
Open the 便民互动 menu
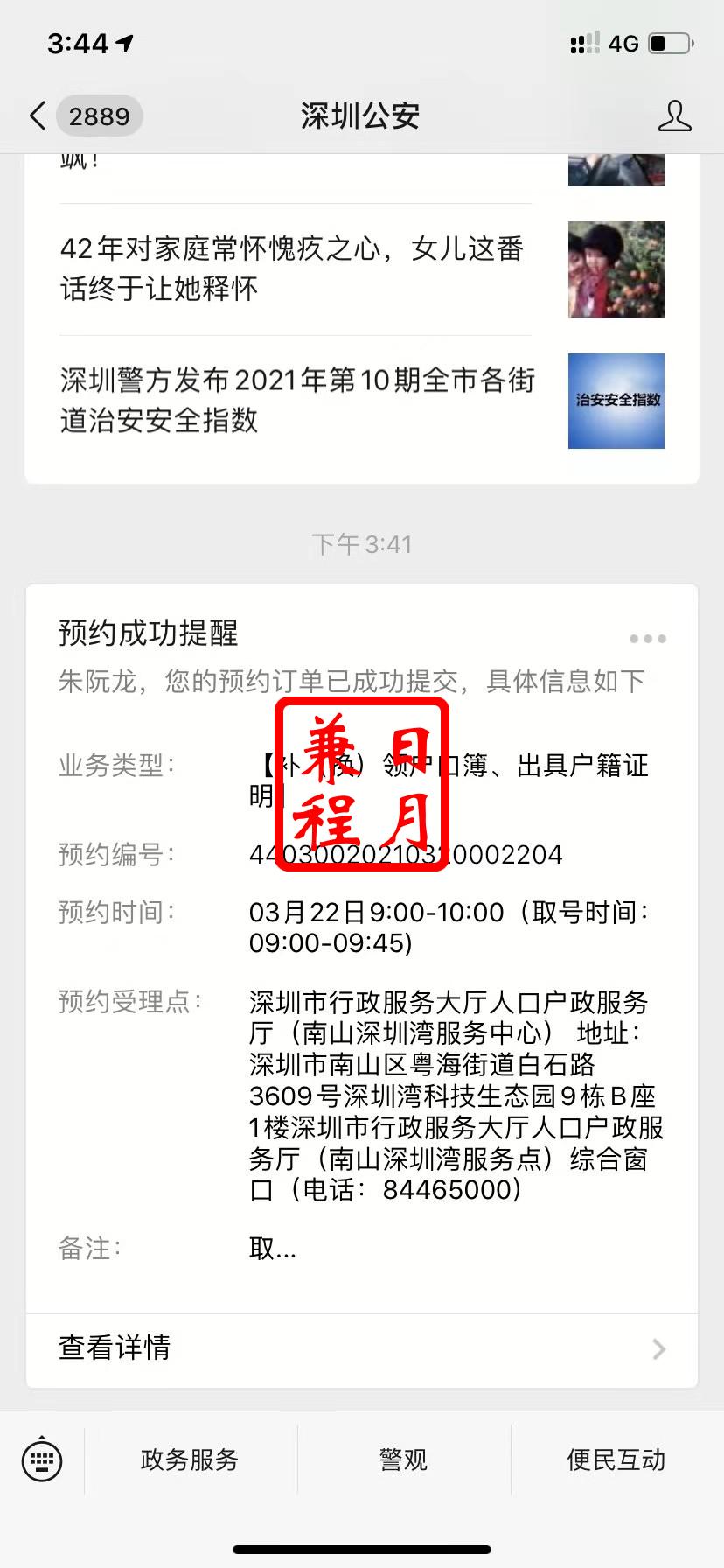pos(616,1459)
